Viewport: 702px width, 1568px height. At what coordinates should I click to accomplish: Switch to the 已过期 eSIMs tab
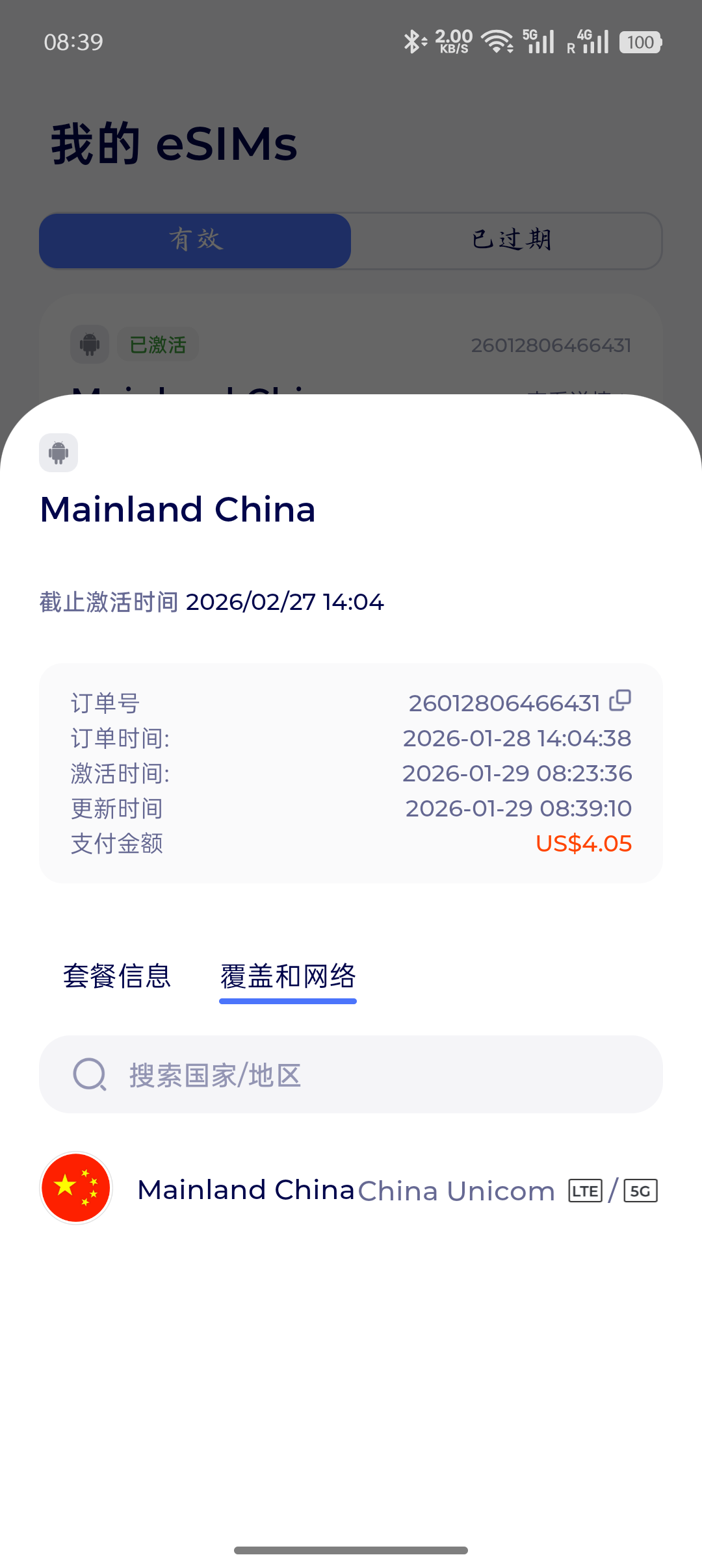pos(511,240)
